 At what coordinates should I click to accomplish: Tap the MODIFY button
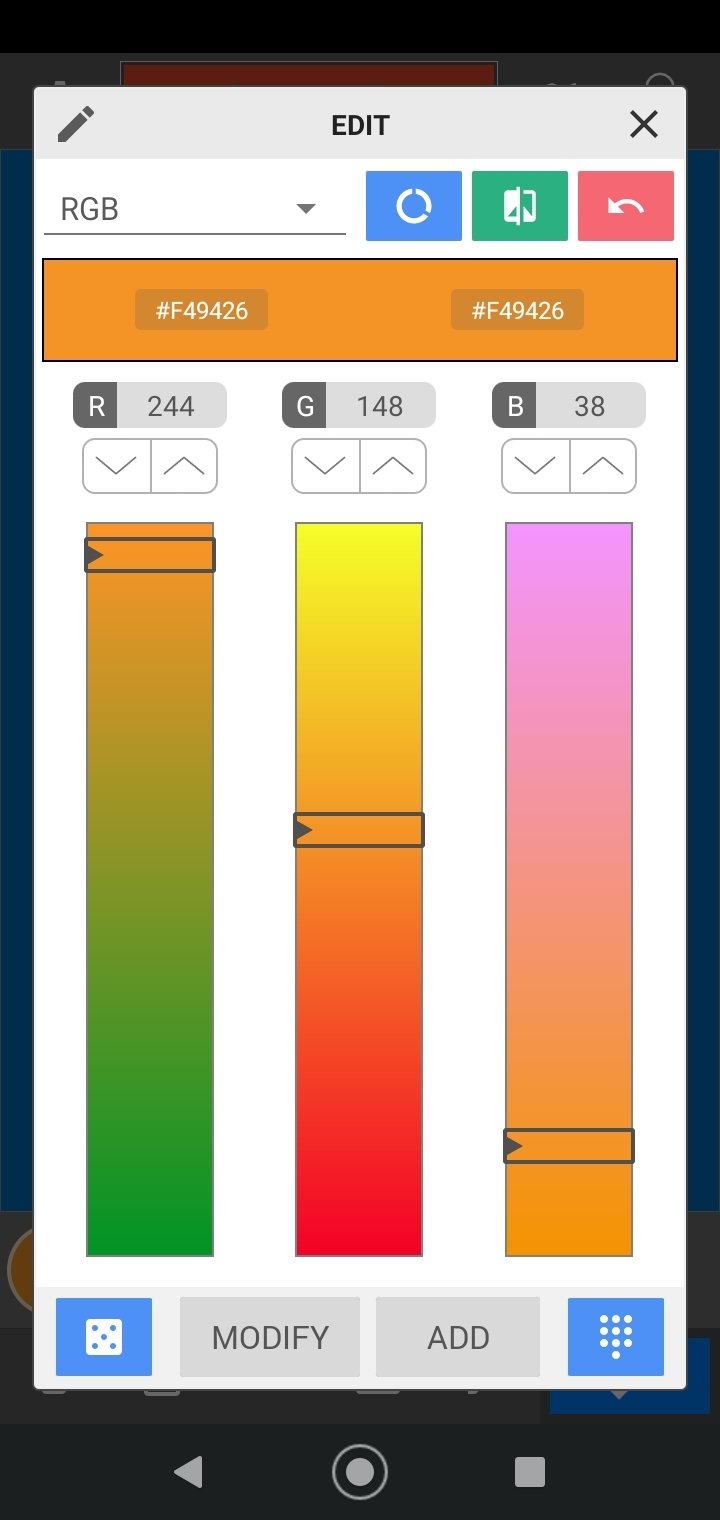point(270,1337)
